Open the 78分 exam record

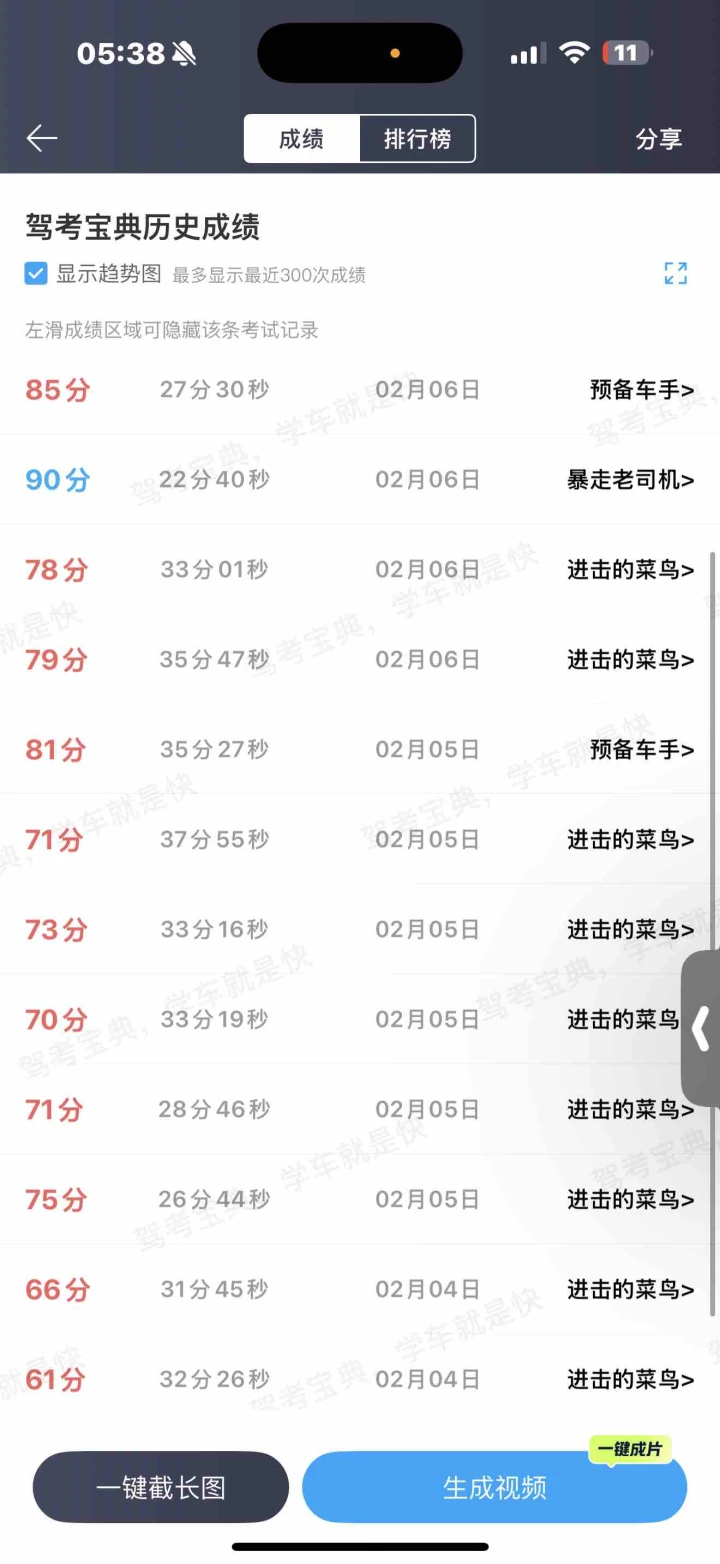pos(360,570)
